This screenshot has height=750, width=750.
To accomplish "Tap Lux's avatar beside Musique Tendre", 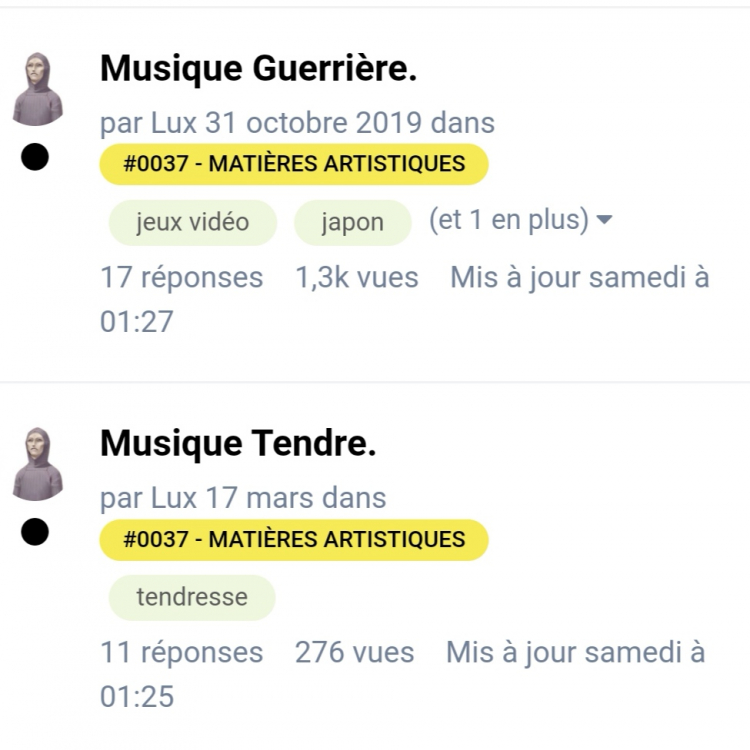I will [38, 464].
